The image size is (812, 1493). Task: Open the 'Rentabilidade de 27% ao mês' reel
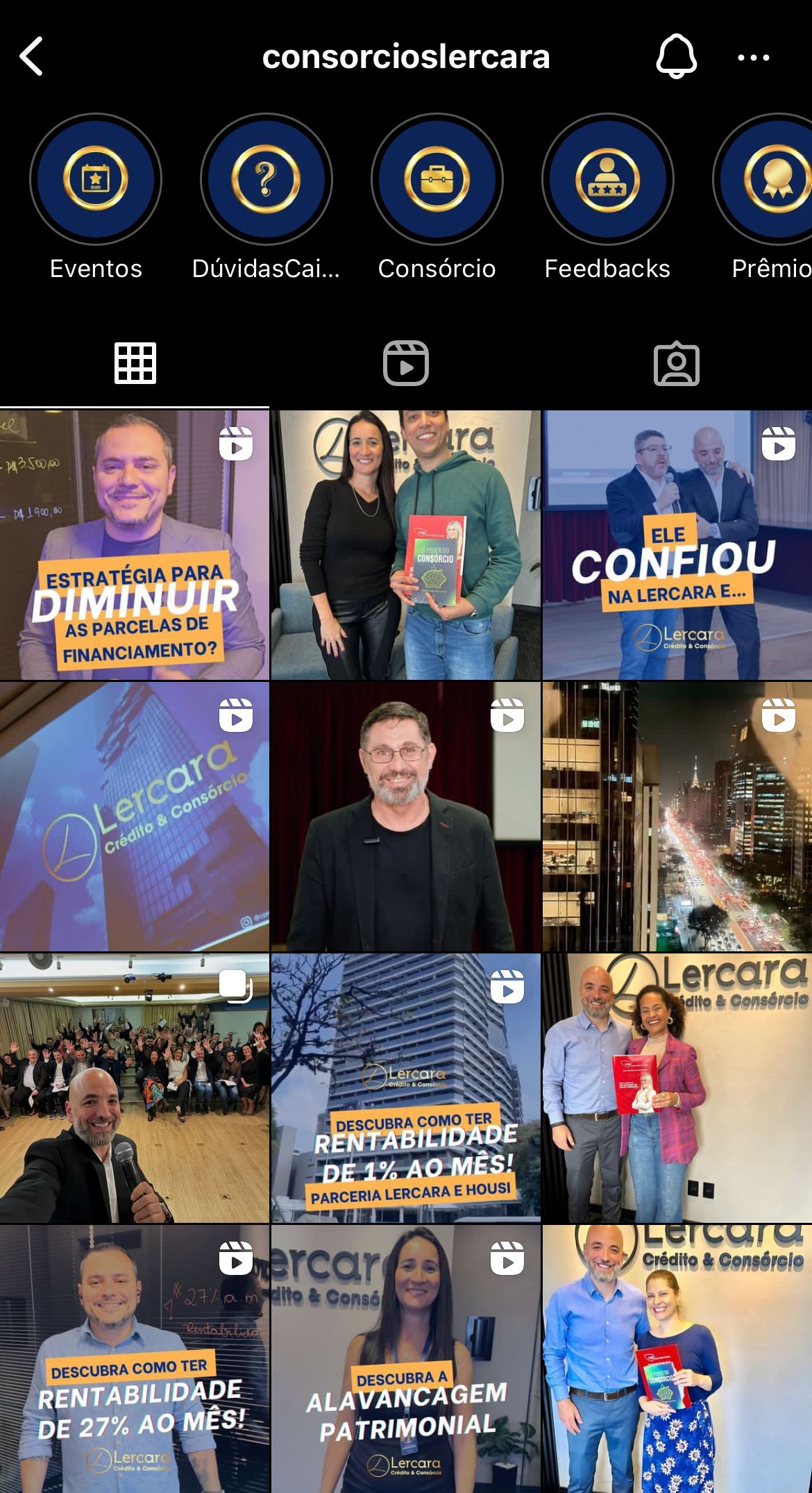pos(134,1358)
